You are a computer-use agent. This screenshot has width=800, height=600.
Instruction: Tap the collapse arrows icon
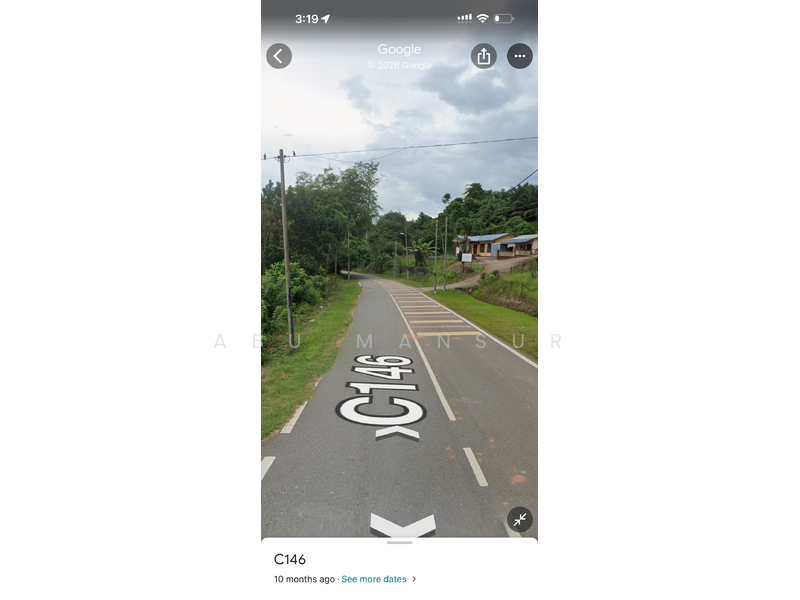pos(520,519)
